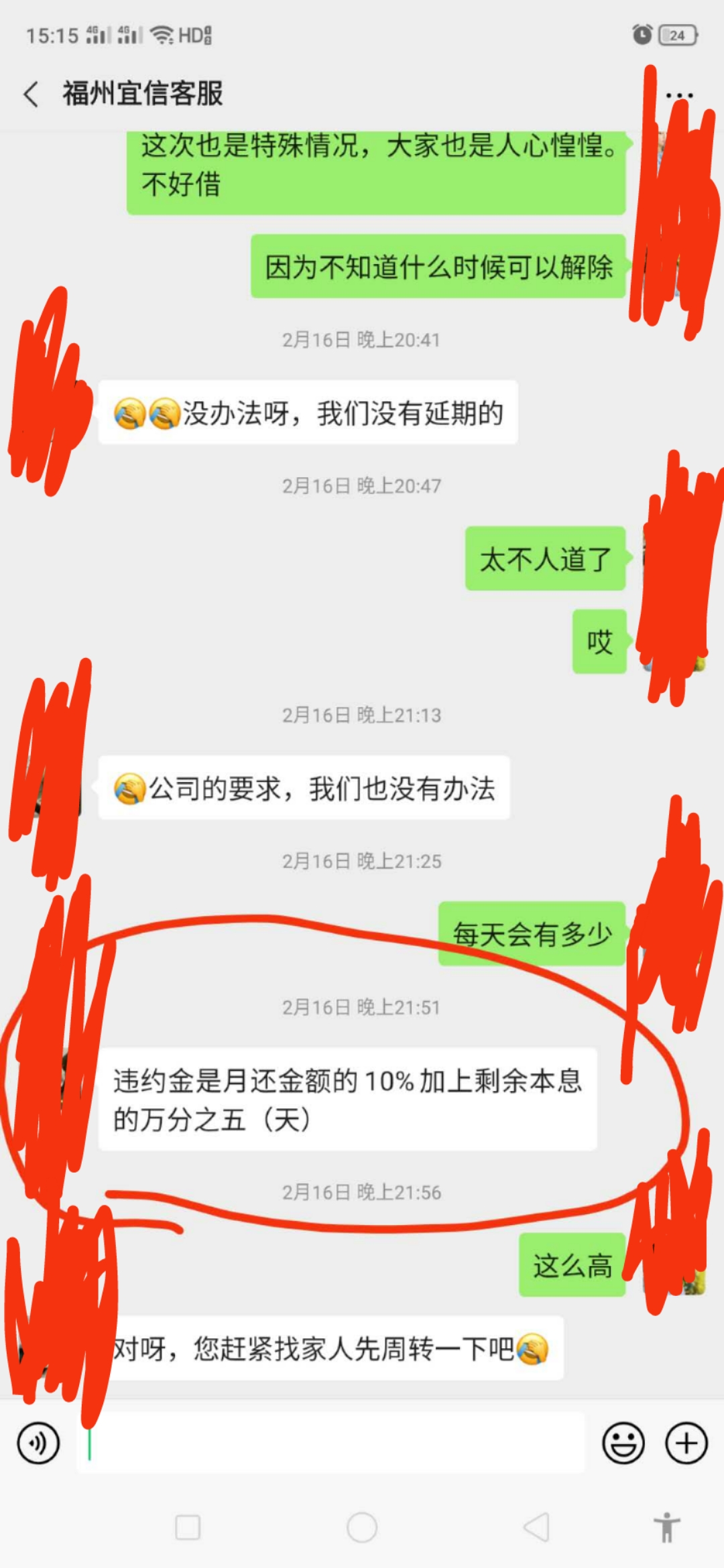The width and height of the screenshot is (724, 1568).
Task: Tap the system back navigation button
Action: (536, 1527)
